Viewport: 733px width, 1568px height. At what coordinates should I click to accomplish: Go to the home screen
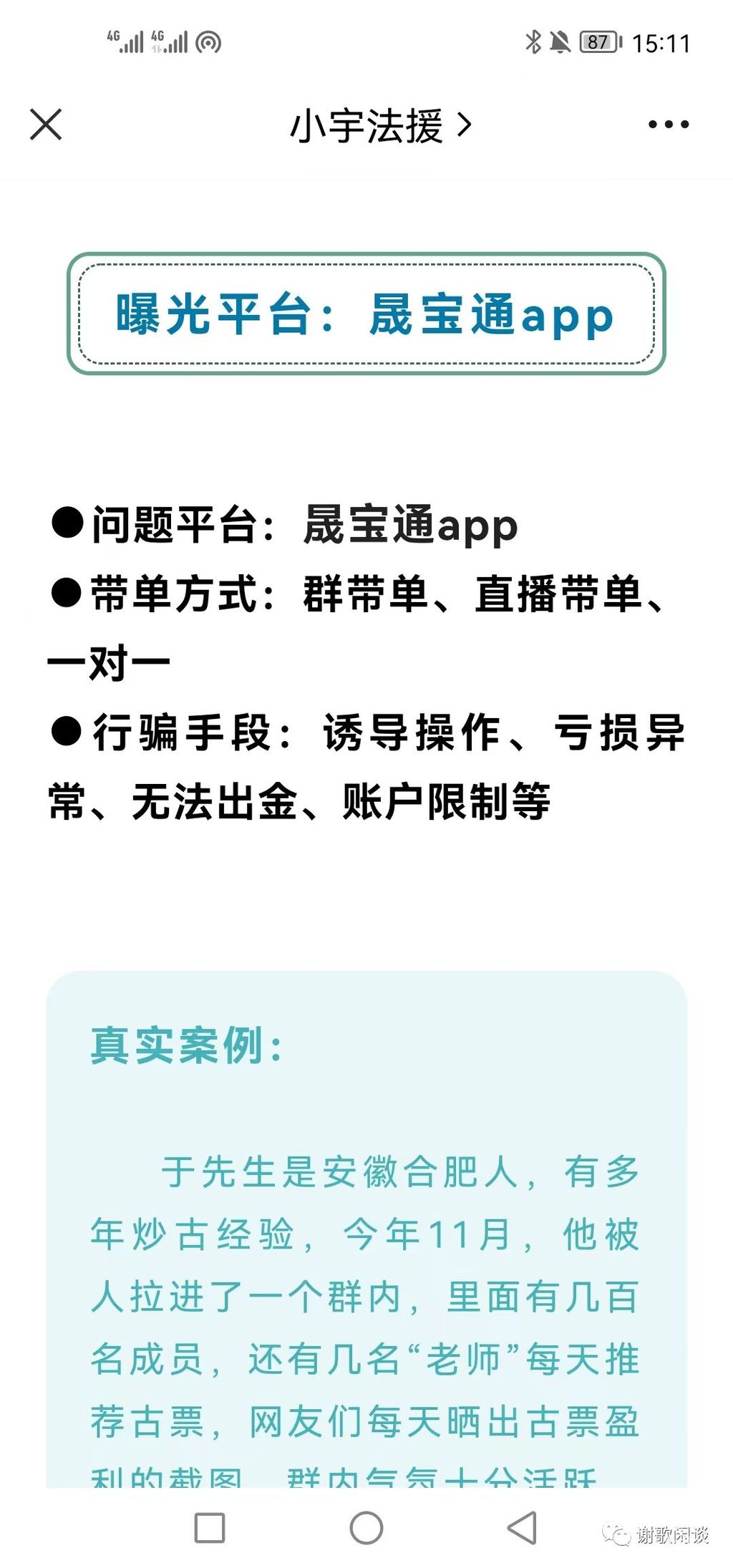coord(366,1527)
